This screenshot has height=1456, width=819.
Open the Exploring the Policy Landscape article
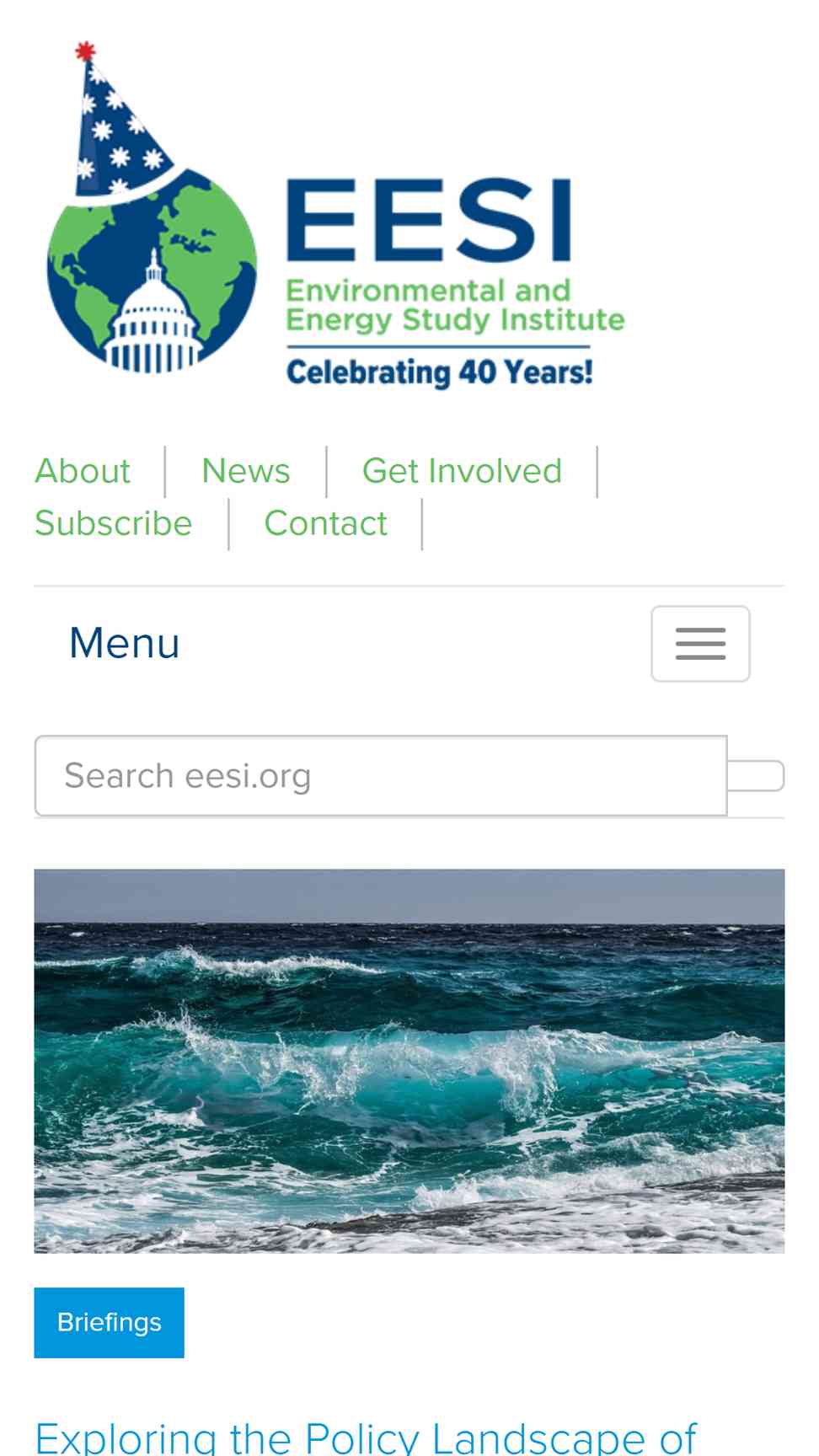pyautogui.click(x=367, y=1437)
